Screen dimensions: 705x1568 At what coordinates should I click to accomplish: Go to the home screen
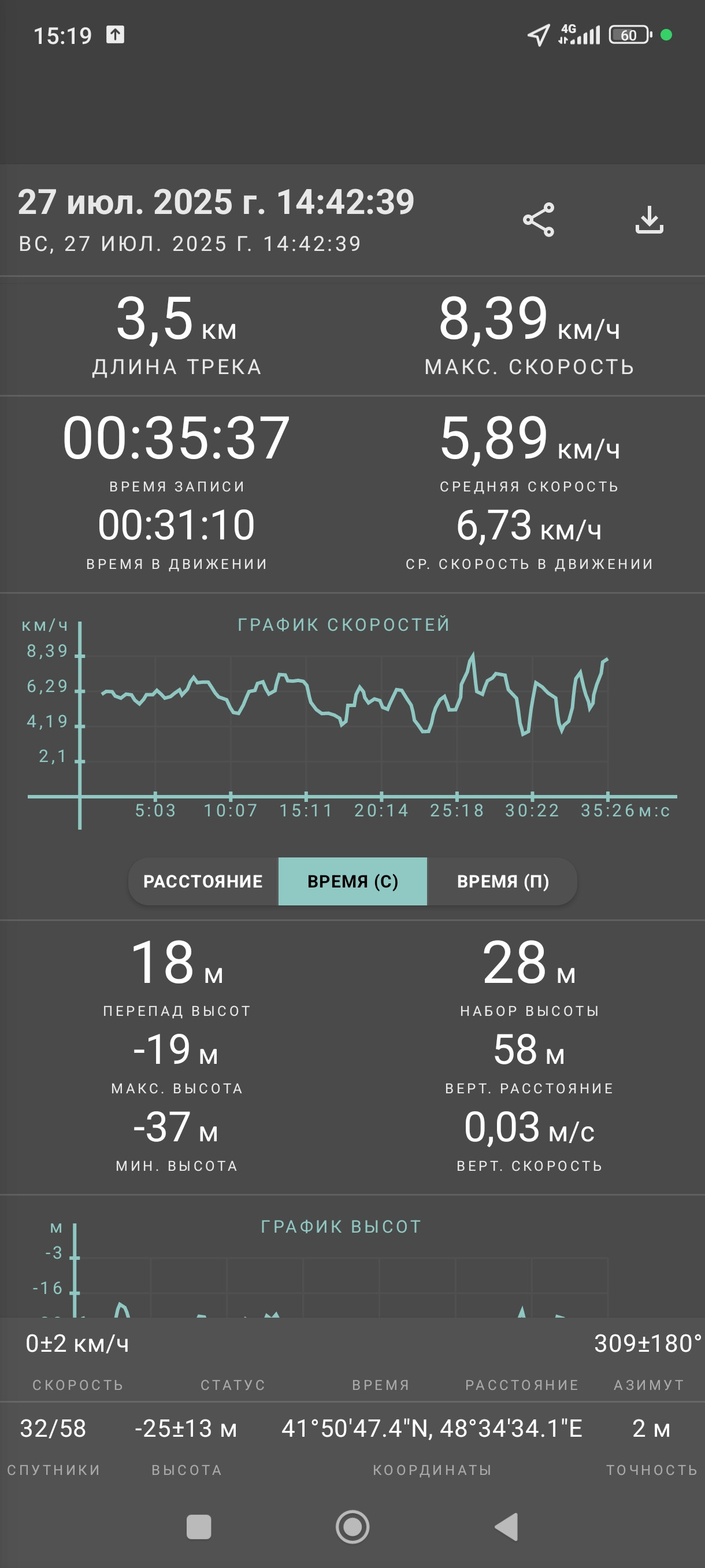[353, 1526]
